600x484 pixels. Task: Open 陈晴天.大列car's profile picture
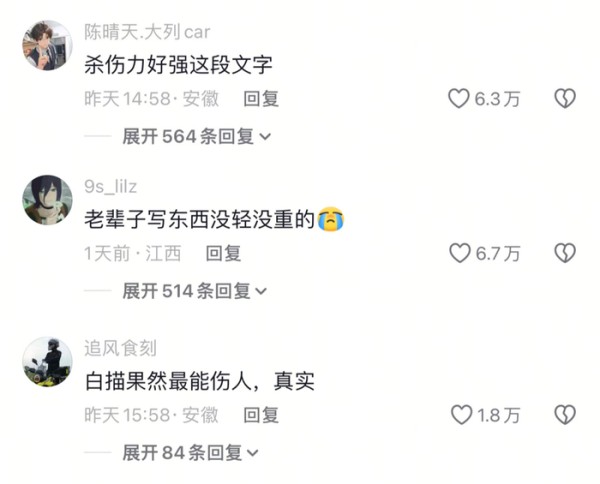tap(48, 45)
